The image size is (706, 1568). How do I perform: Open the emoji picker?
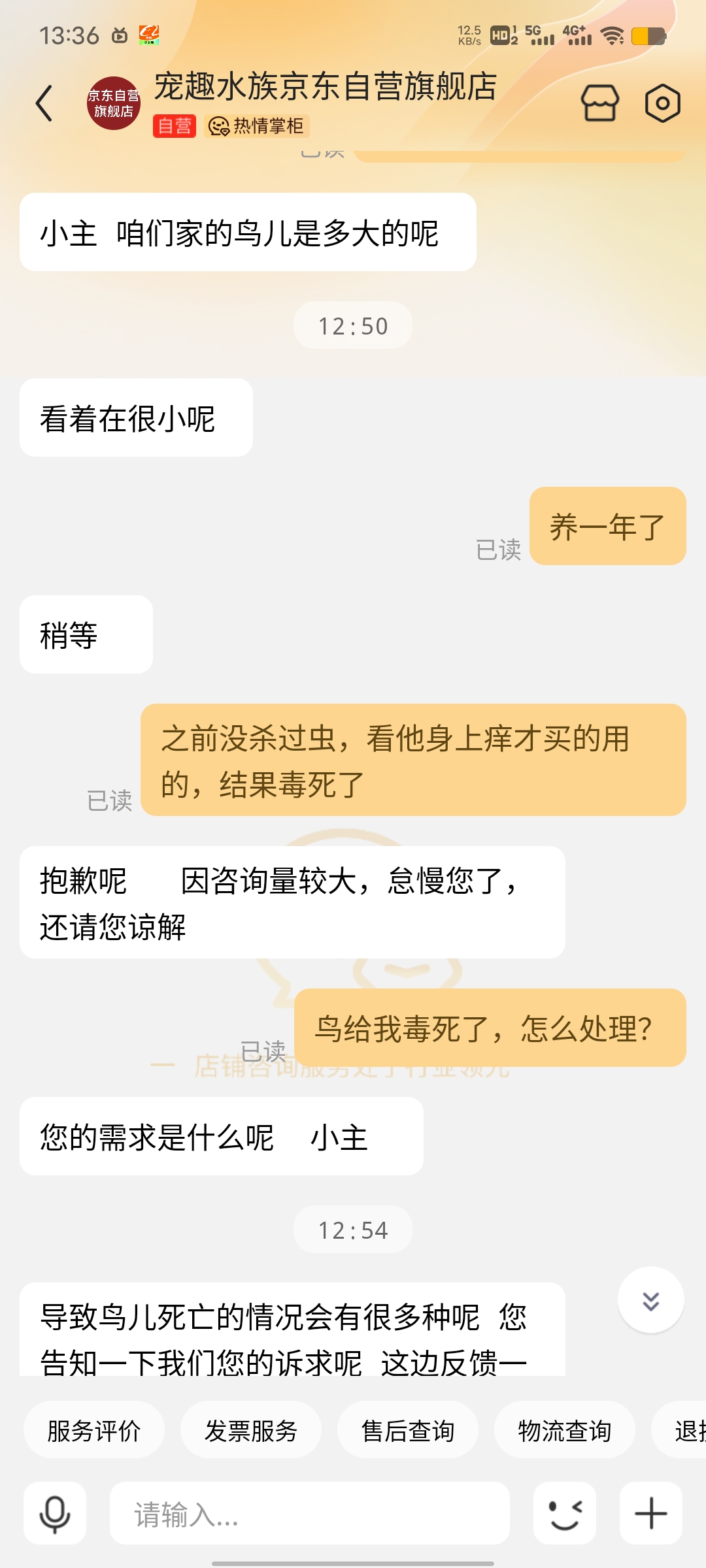pos(565,1513)
